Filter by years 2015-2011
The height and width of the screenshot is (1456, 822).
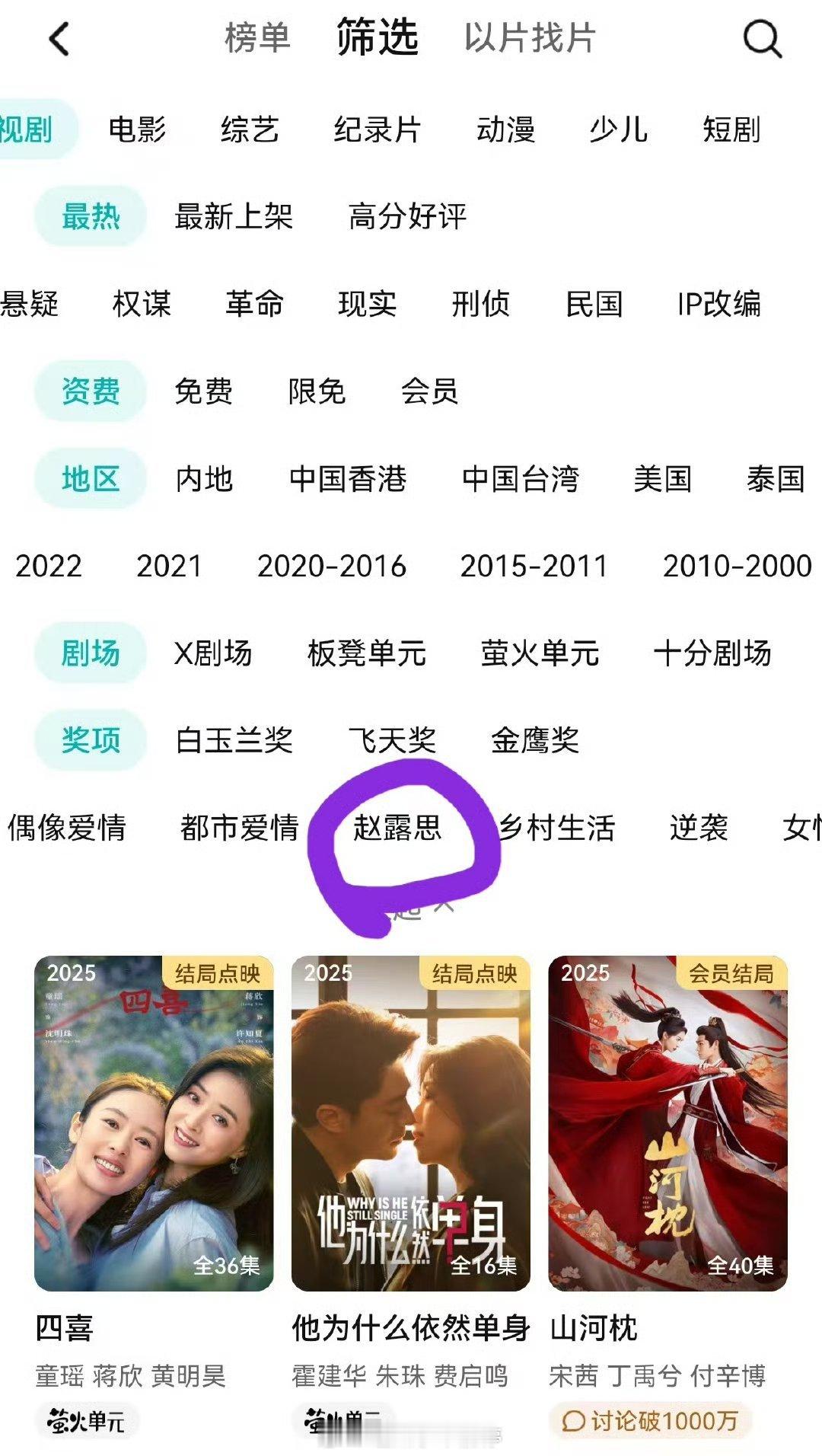[x=533, y=566]
